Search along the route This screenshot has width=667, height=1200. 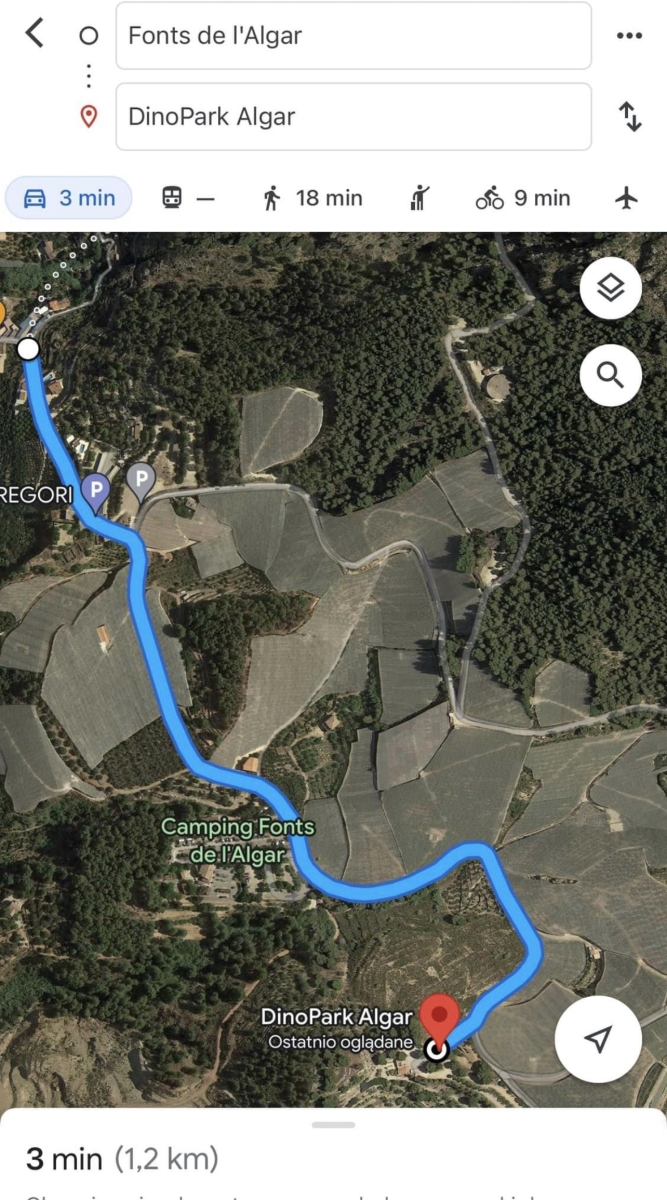(x=610, y=375)
